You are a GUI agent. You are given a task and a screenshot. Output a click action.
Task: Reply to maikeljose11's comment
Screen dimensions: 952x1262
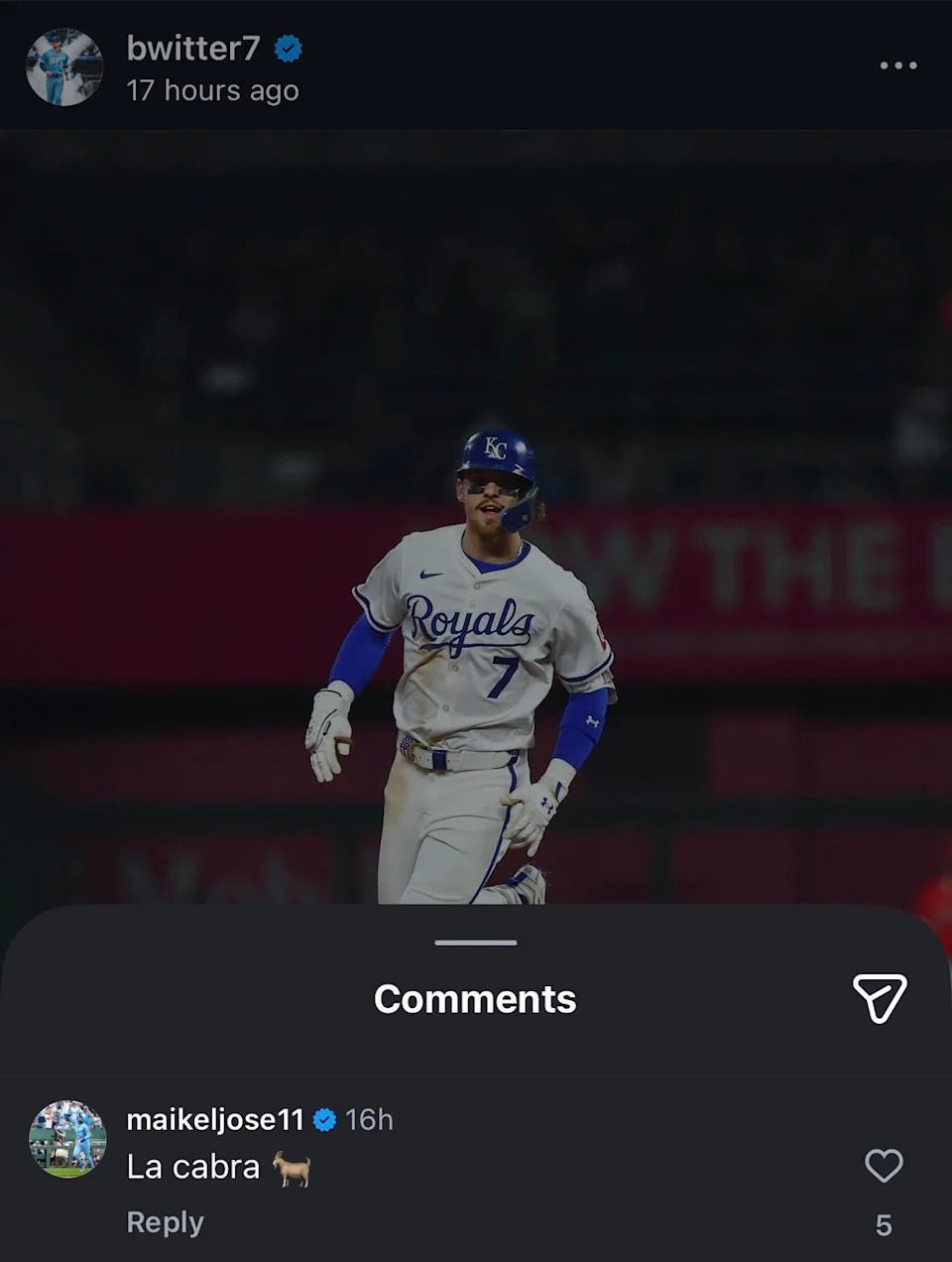165,1222
